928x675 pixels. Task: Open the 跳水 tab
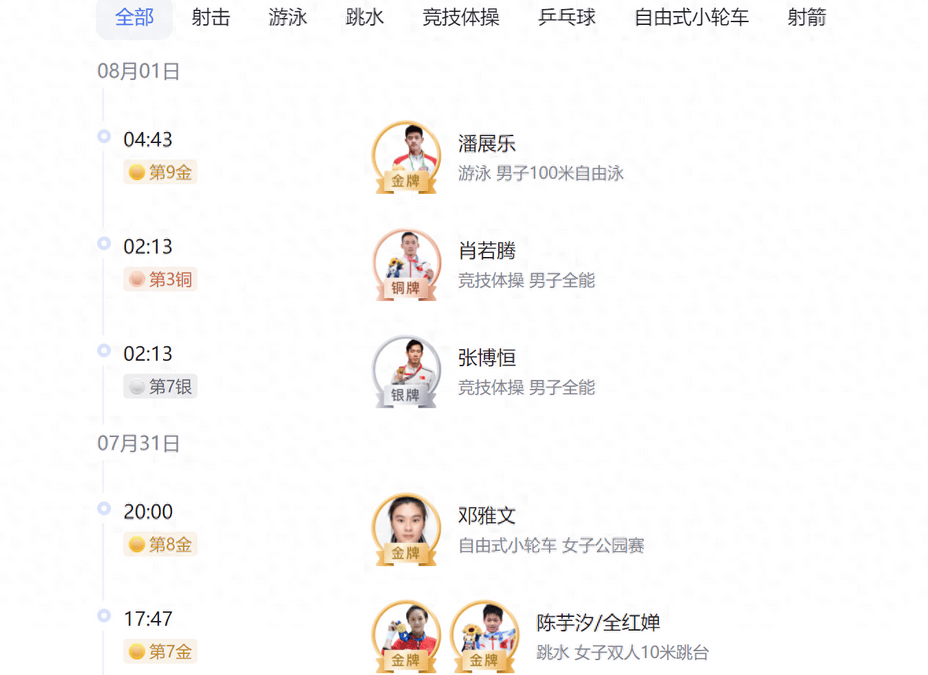point(365,18)
